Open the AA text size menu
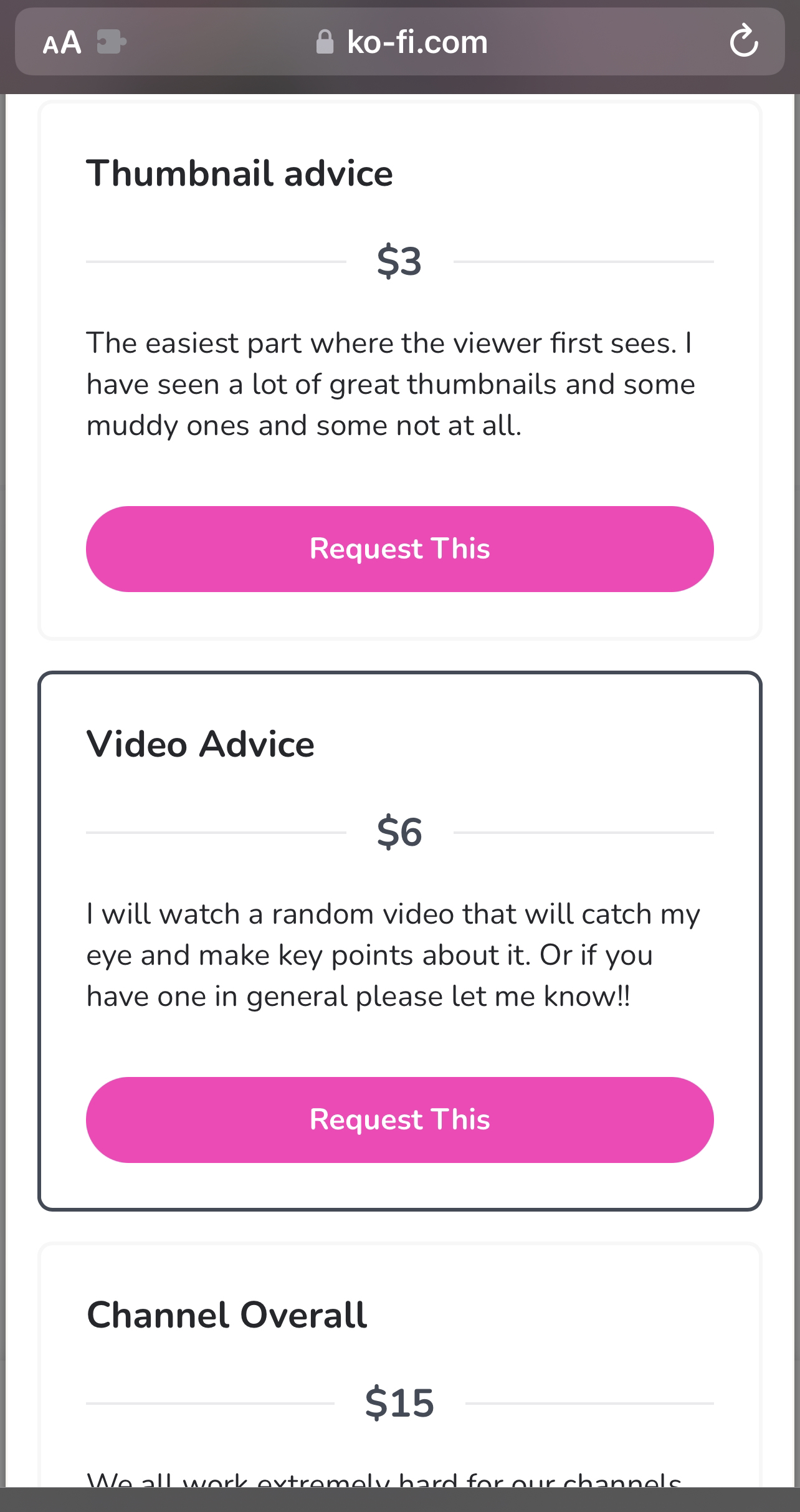 pyautogui.click(x=62, y=42)
